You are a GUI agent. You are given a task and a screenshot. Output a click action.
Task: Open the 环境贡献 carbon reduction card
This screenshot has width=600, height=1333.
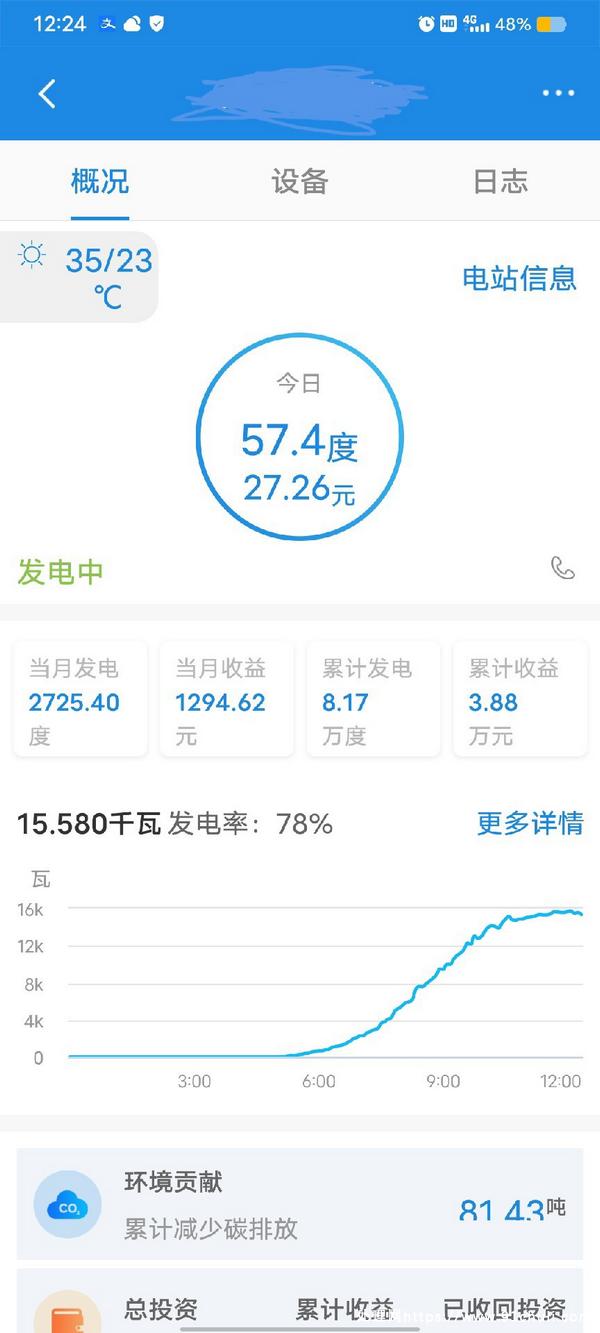point(300,1203)
